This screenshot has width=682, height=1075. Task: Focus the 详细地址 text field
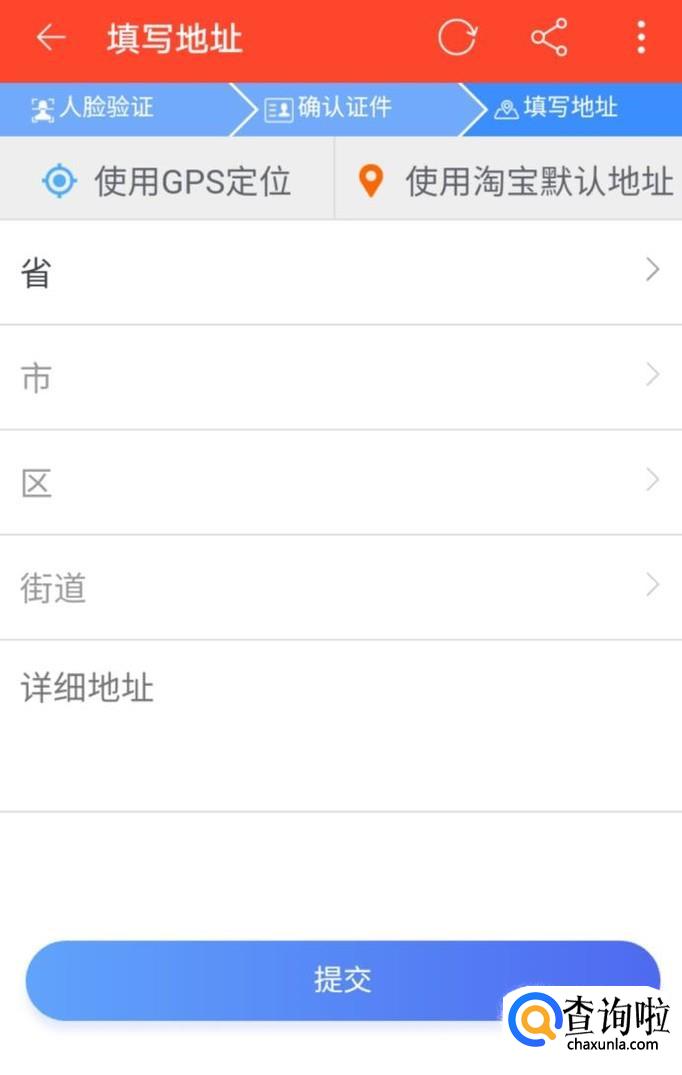point(341,726)
